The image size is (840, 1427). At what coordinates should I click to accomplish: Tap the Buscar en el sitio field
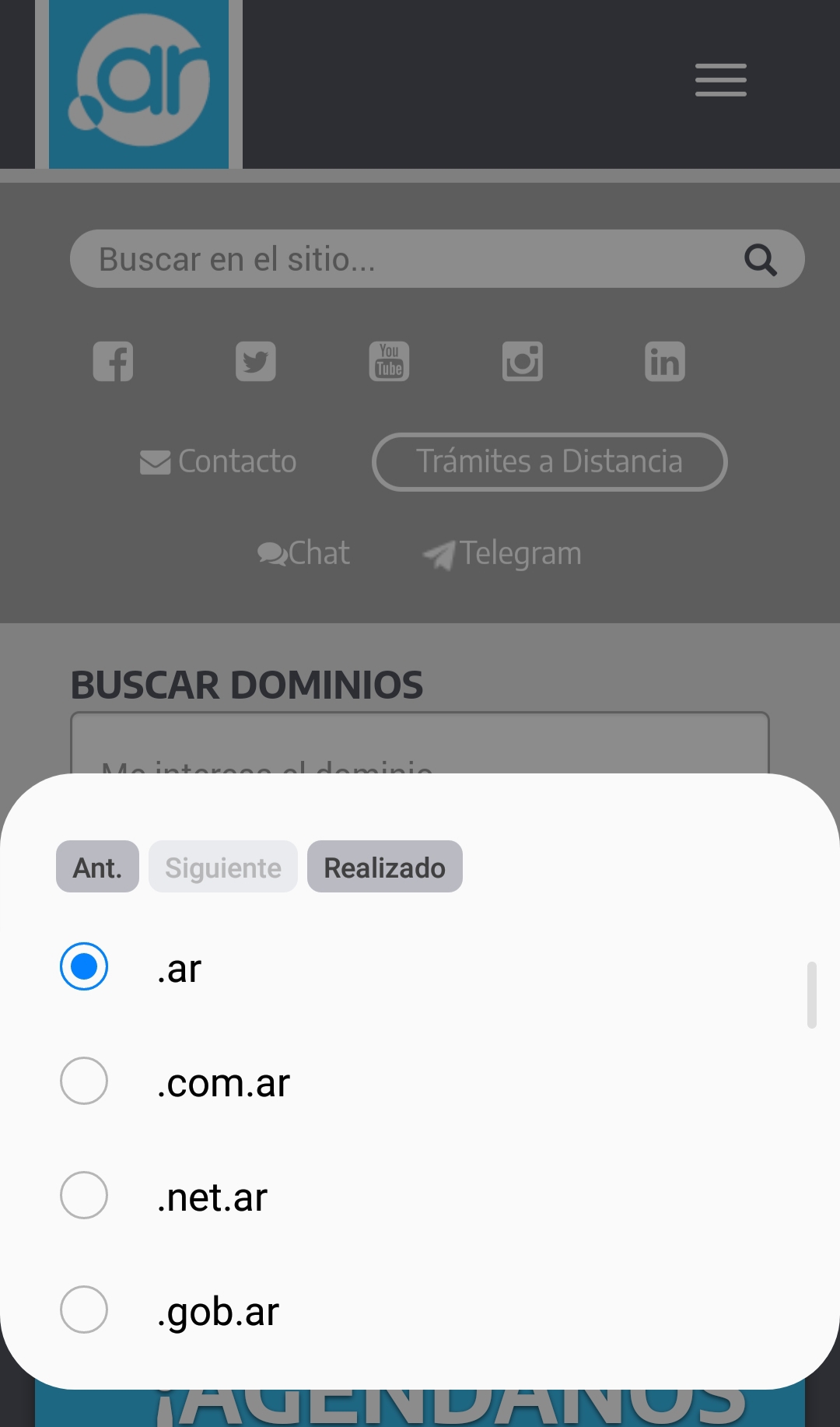404,259
